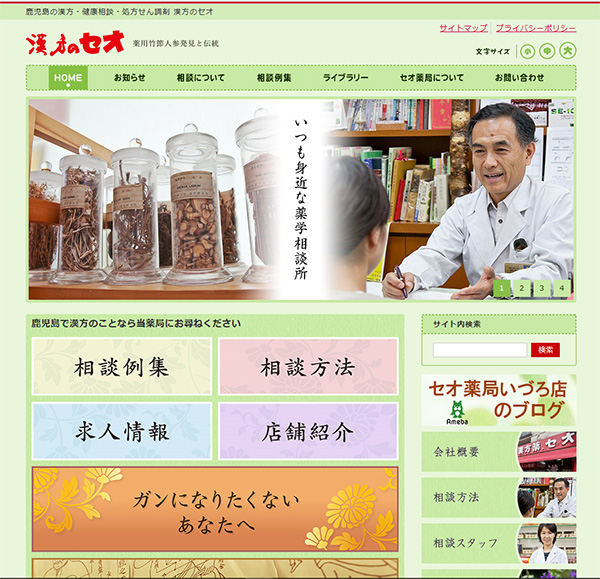This screenshot has width=600, height=579.
Task: Open the 店舗紹介 tile
Action: point(308,431)
